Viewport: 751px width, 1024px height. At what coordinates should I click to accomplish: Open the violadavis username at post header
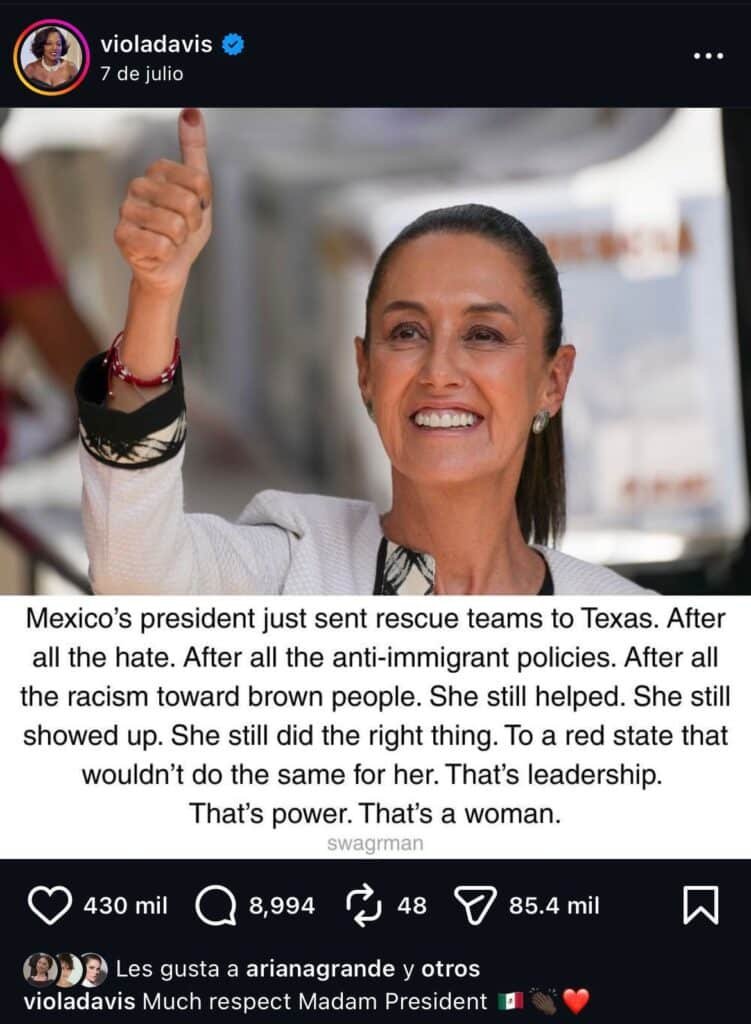coord(158,44)
